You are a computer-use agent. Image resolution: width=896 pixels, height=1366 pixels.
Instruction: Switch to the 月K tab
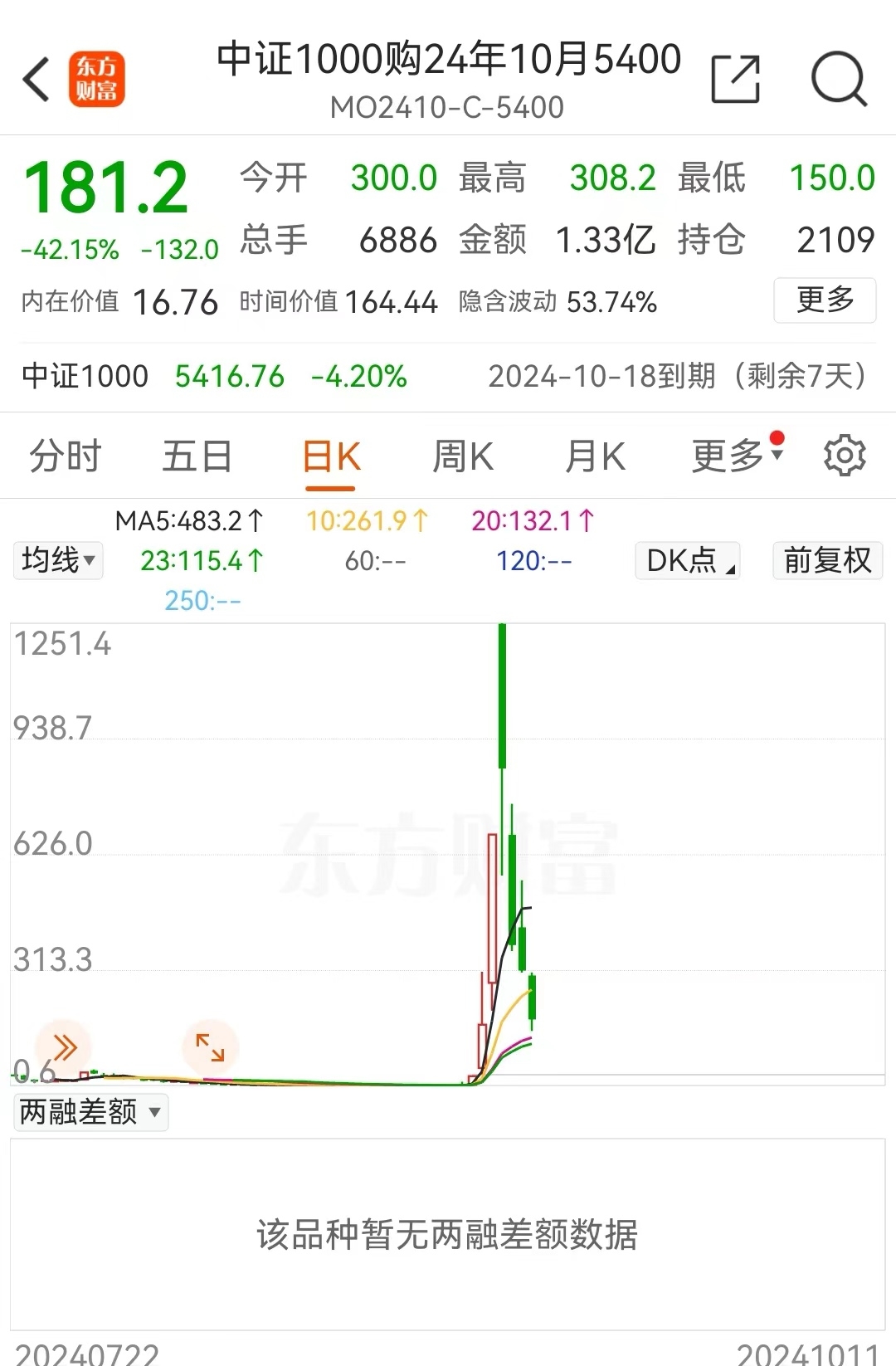click(595, 456)
